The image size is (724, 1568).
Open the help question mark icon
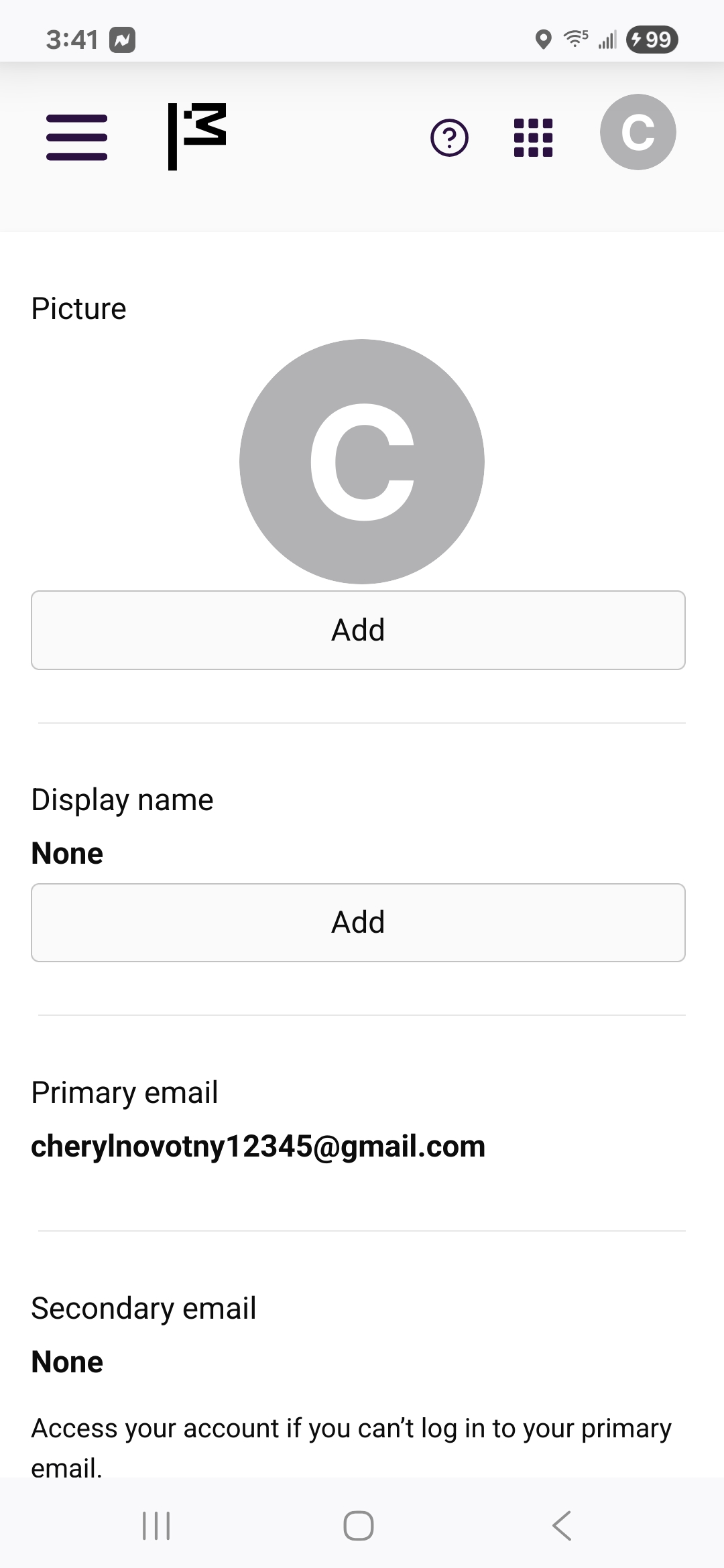[449, 137]
